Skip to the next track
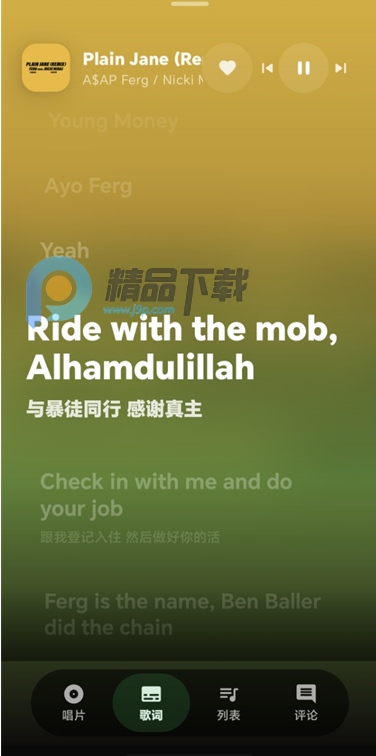Viewport: 376px width, 756px height. (341, 68)
